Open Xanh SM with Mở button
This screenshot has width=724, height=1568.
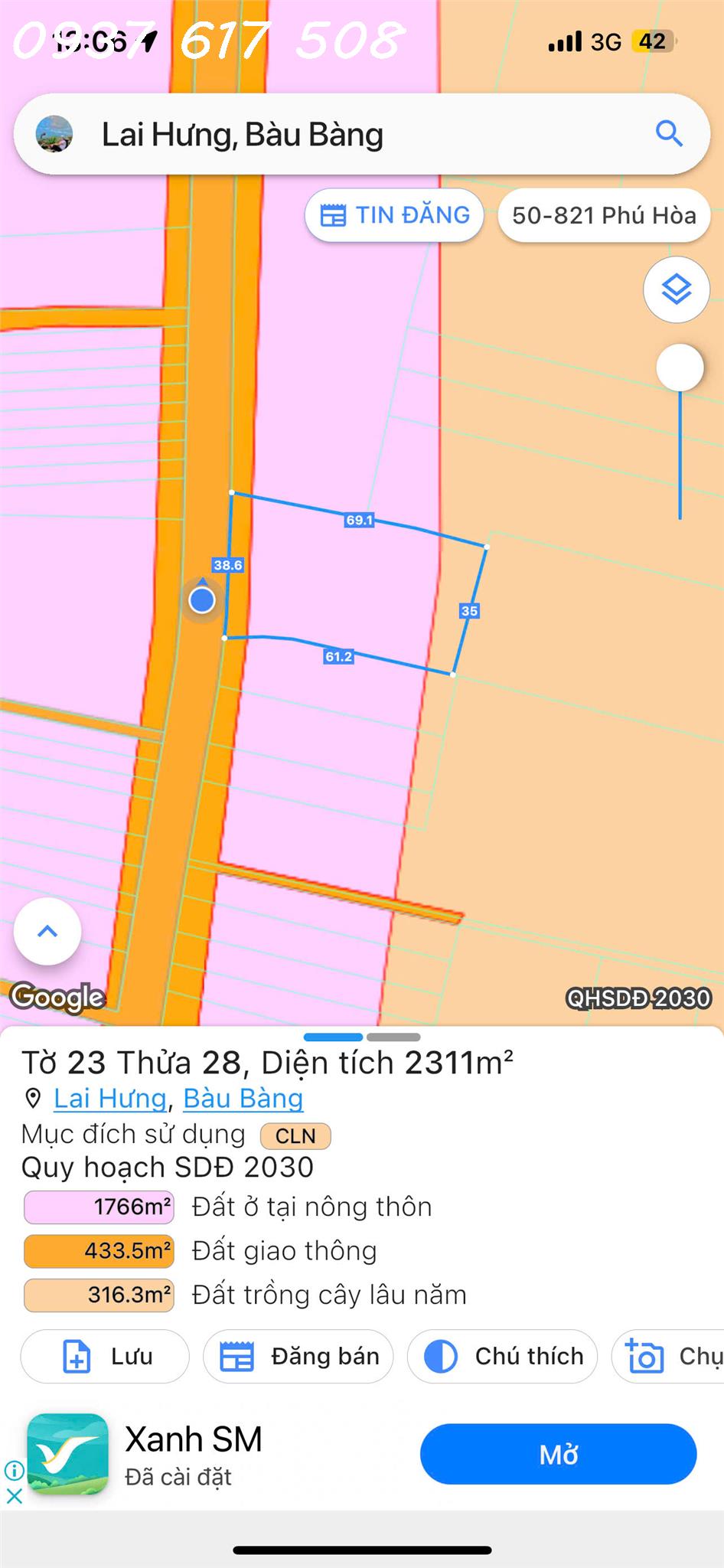point(558,1454)
